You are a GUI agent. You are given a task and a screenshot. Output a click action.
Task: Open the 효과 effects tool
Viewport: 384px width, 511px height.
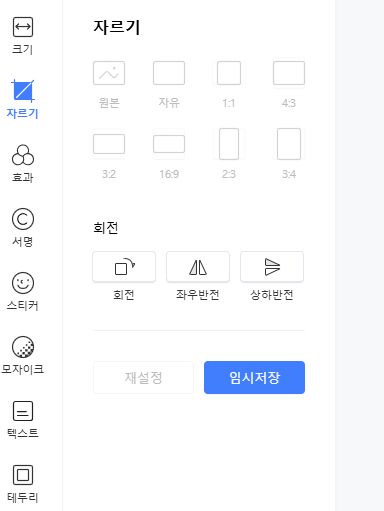23,163
